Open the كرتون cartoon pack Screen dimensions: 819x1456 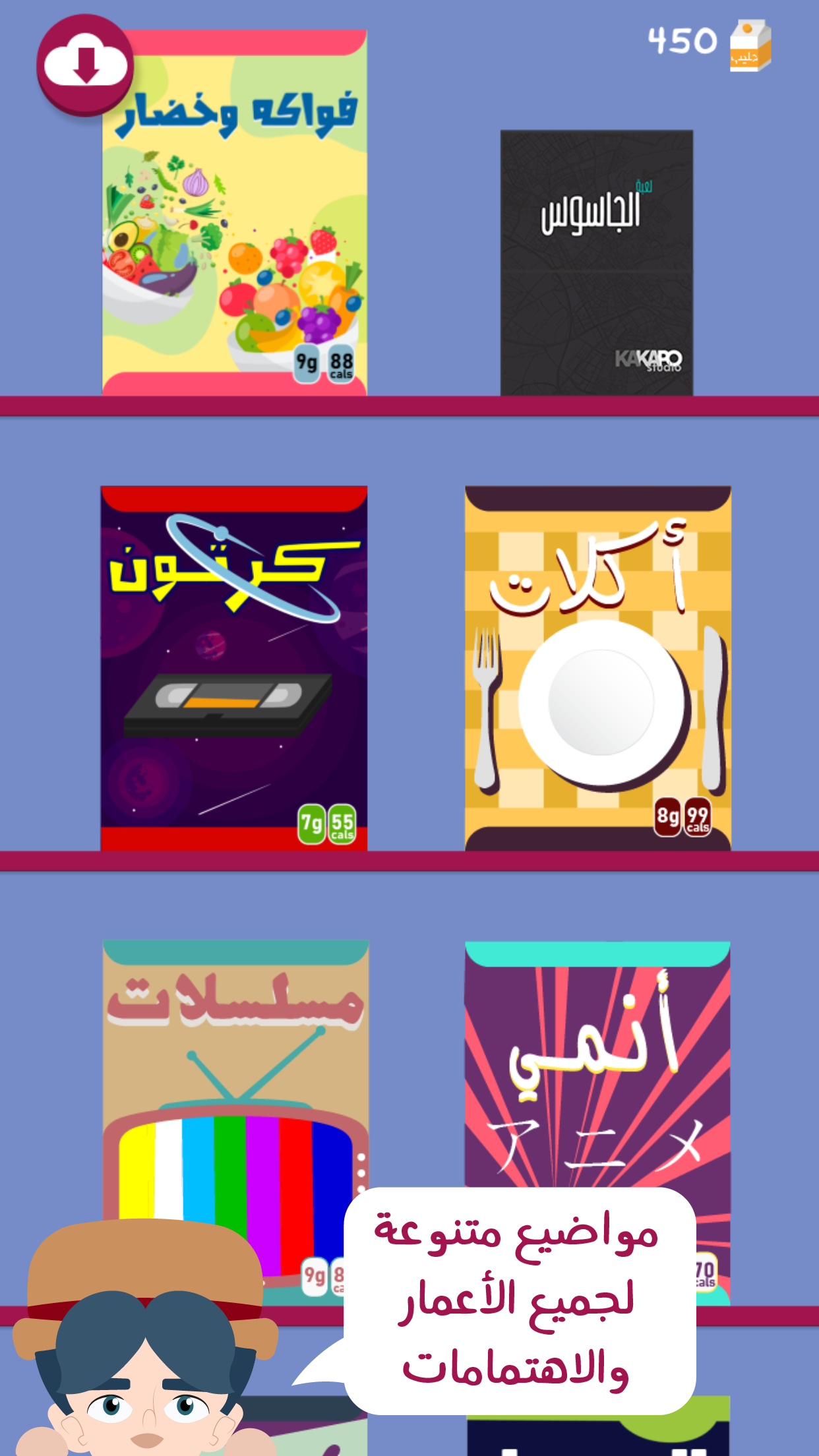pos(234,673)
